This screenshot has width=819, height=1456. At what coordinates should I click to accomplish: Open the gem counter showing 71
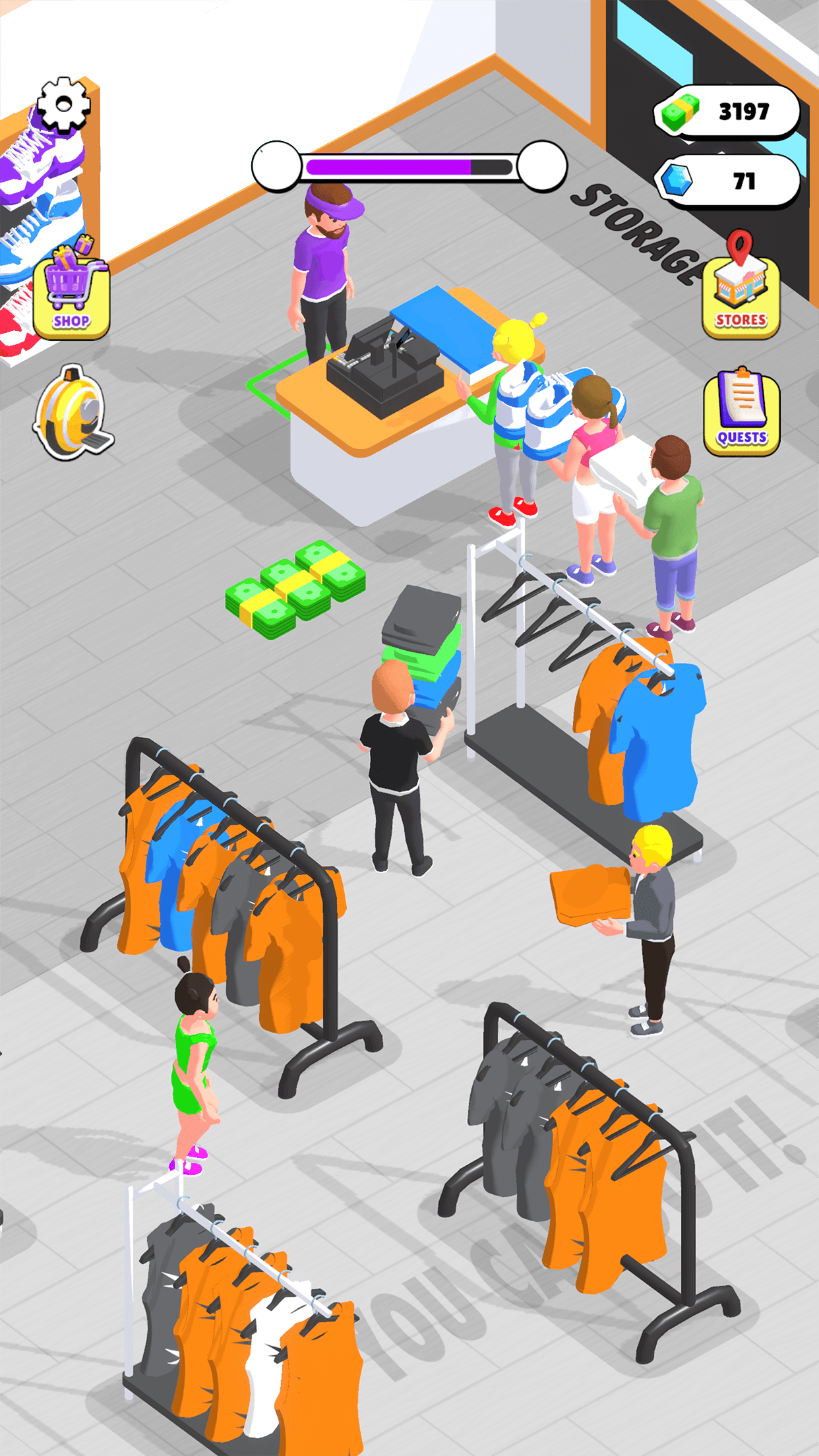pyautogui.click(x=732, y=179)
